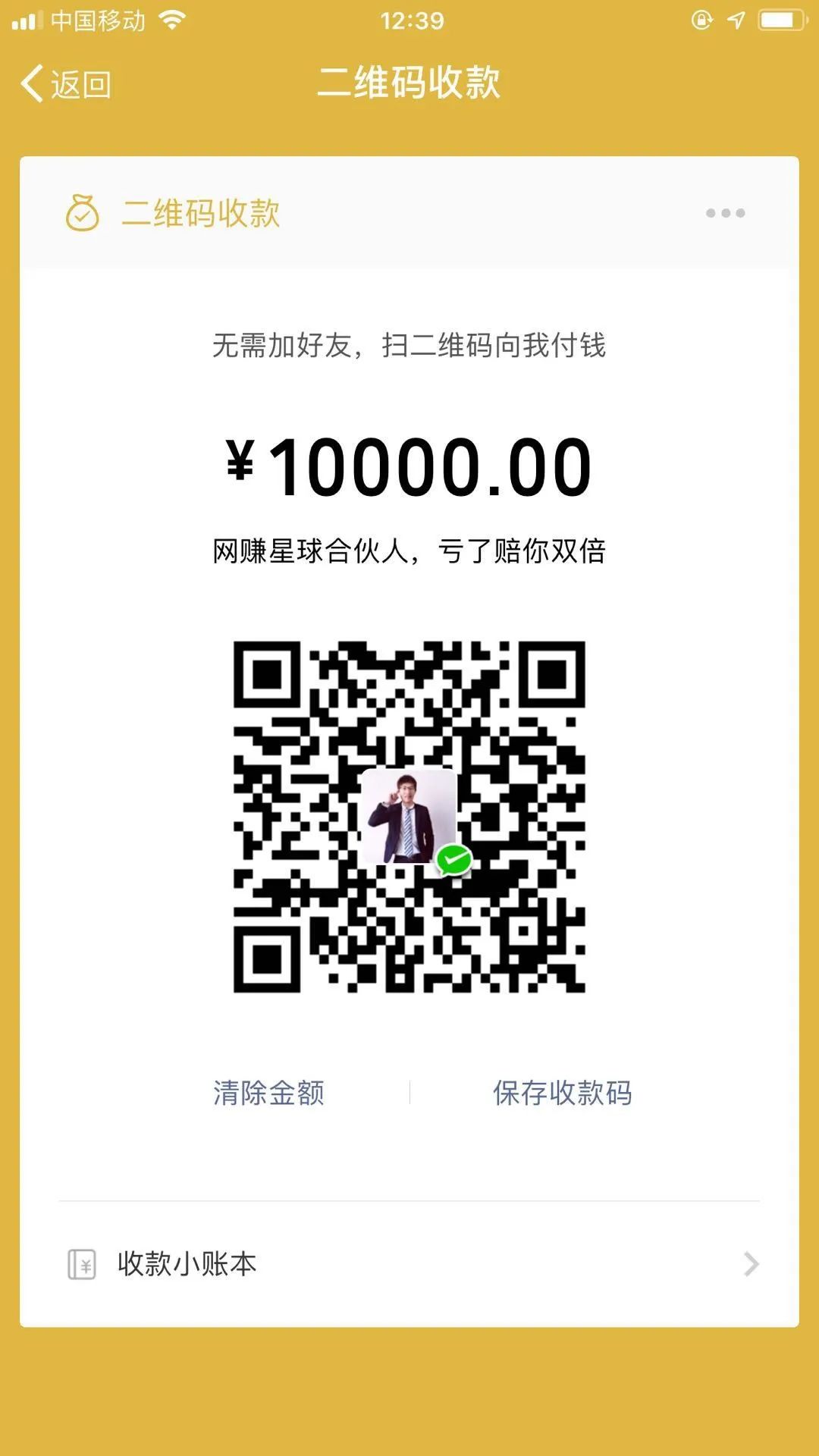Viewport: 819px width, 1456px height.
Task: Open the 收款小账本 row
Action: coord(409,1264)
